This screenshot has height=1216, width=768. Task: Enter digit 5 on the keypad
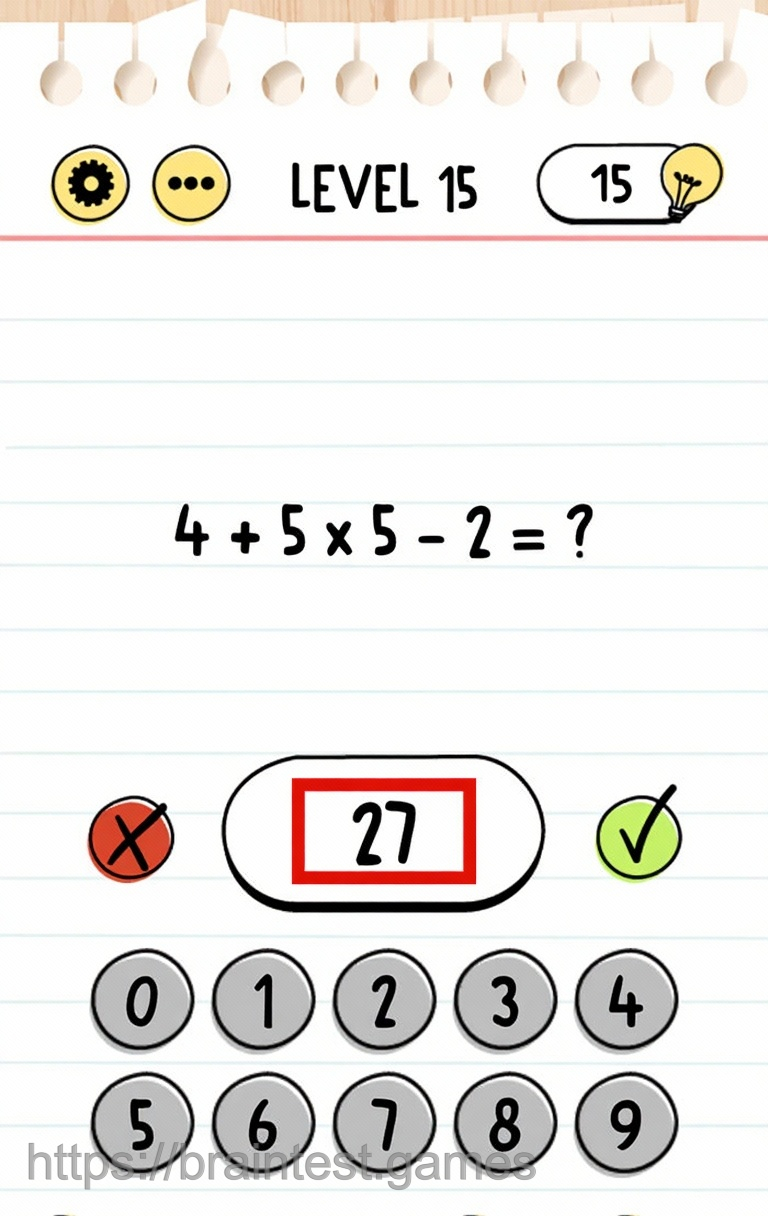[142, 1124]
